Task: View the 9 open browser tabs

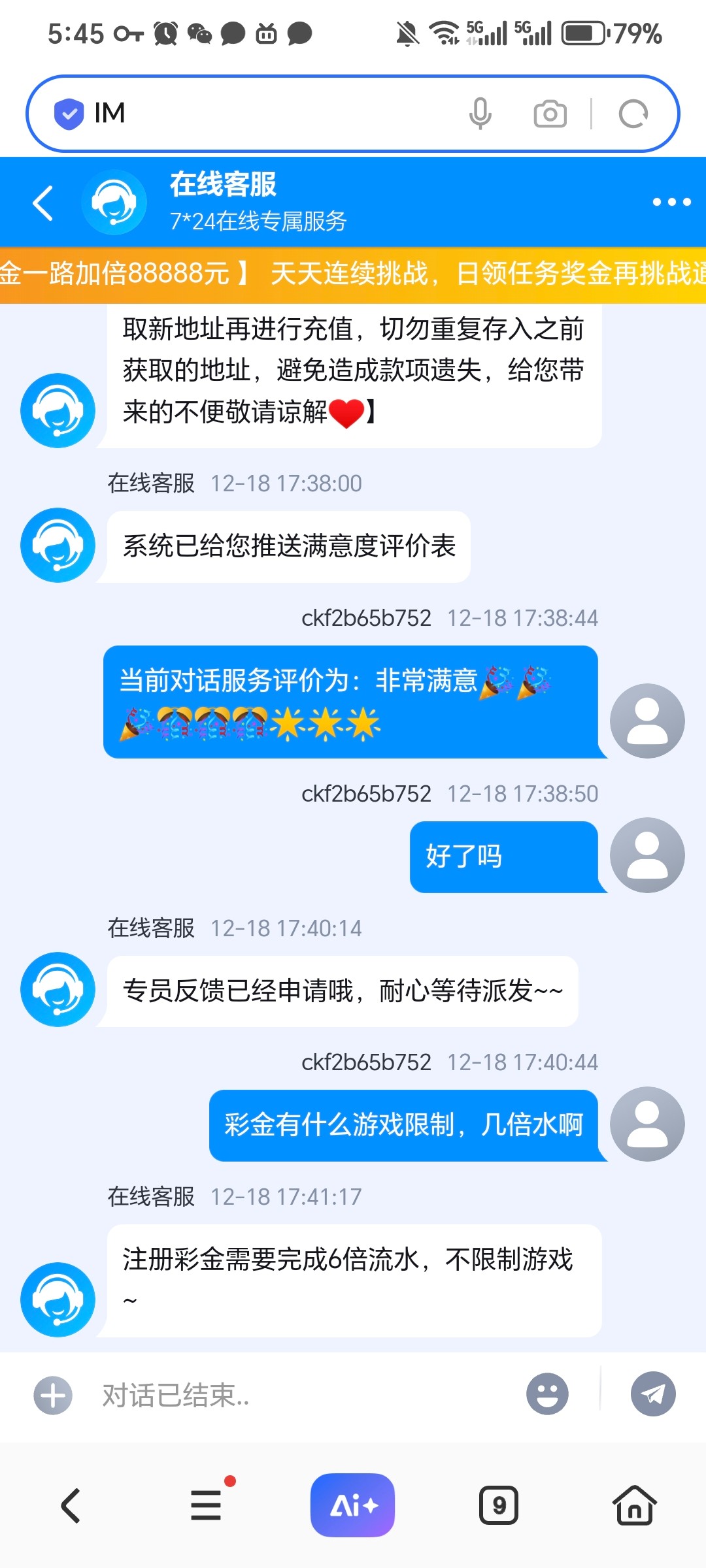Action: [499, 1506]
